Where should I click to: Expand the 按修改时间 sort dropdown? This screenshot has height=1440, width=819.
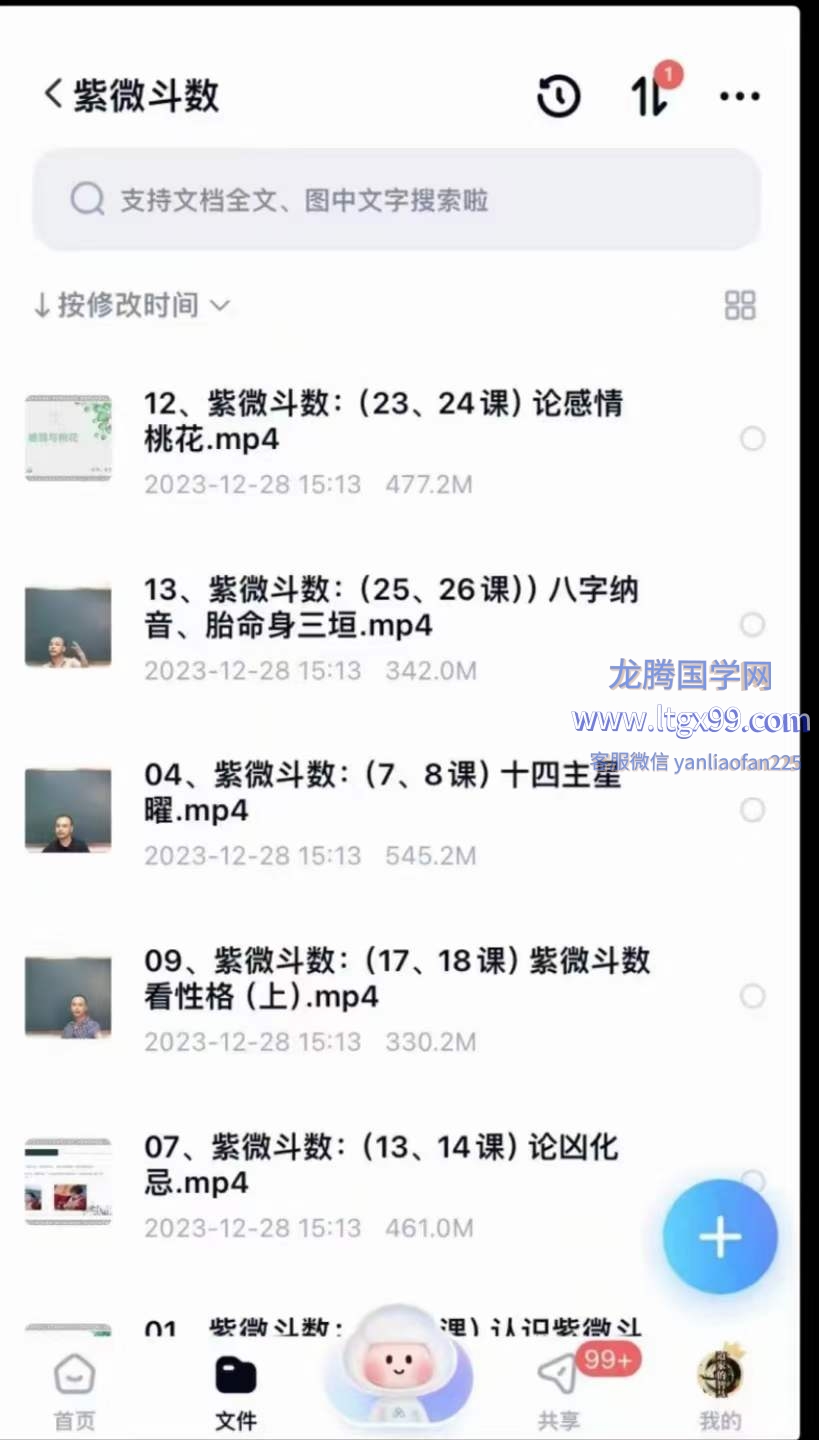click(131, 305)
